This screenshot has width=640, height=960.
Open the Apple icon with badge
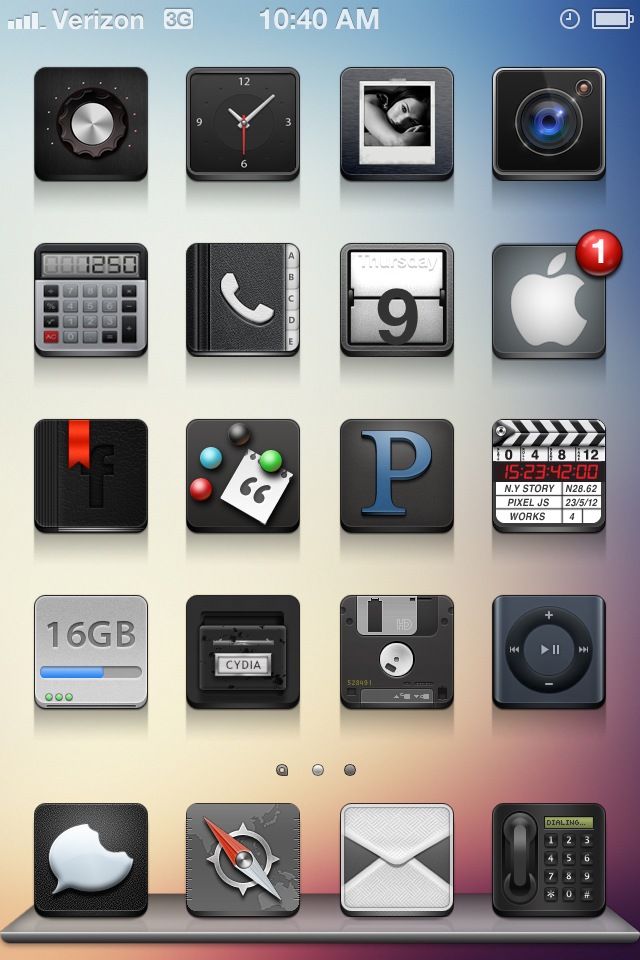click(549, 299)
